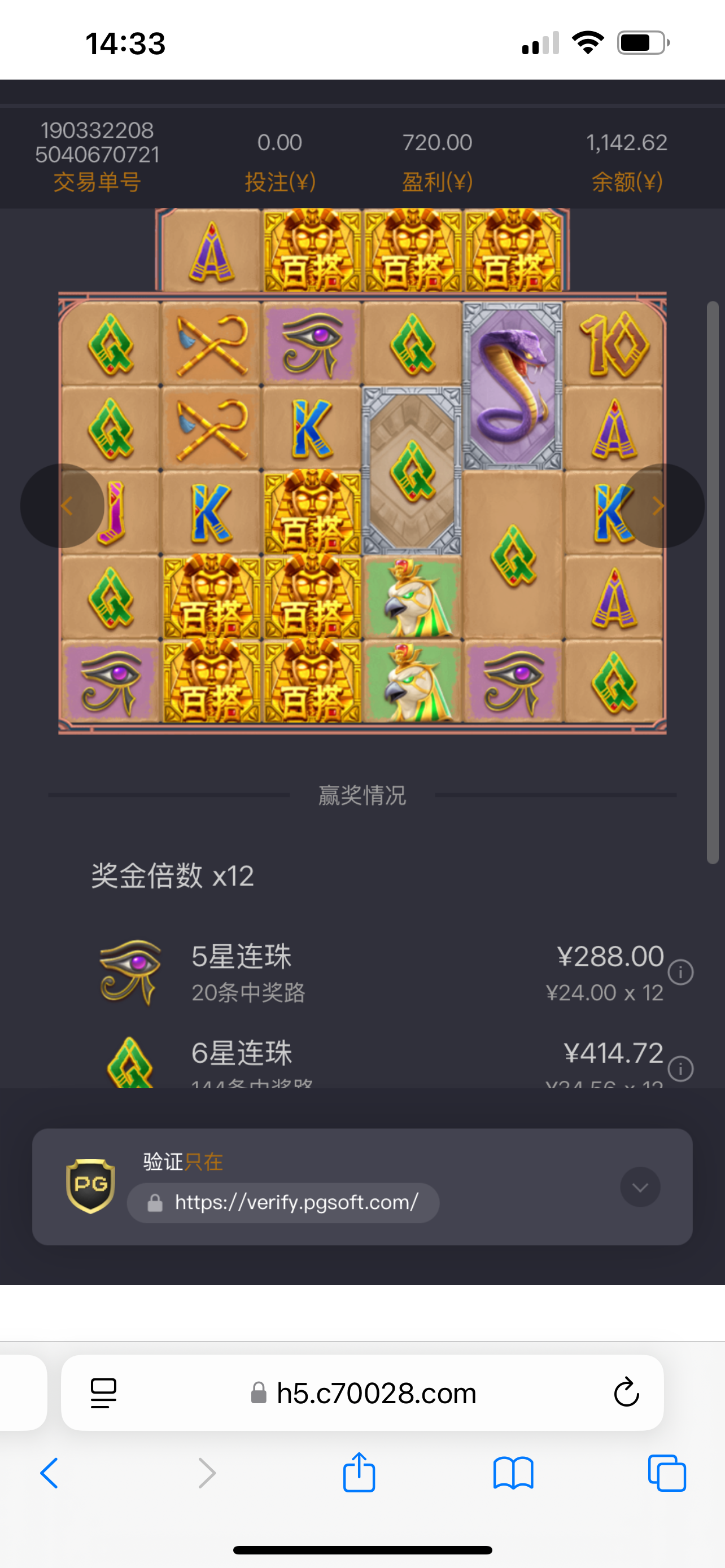Open info for the ¥414.72 win

(x=680, y=1068)
